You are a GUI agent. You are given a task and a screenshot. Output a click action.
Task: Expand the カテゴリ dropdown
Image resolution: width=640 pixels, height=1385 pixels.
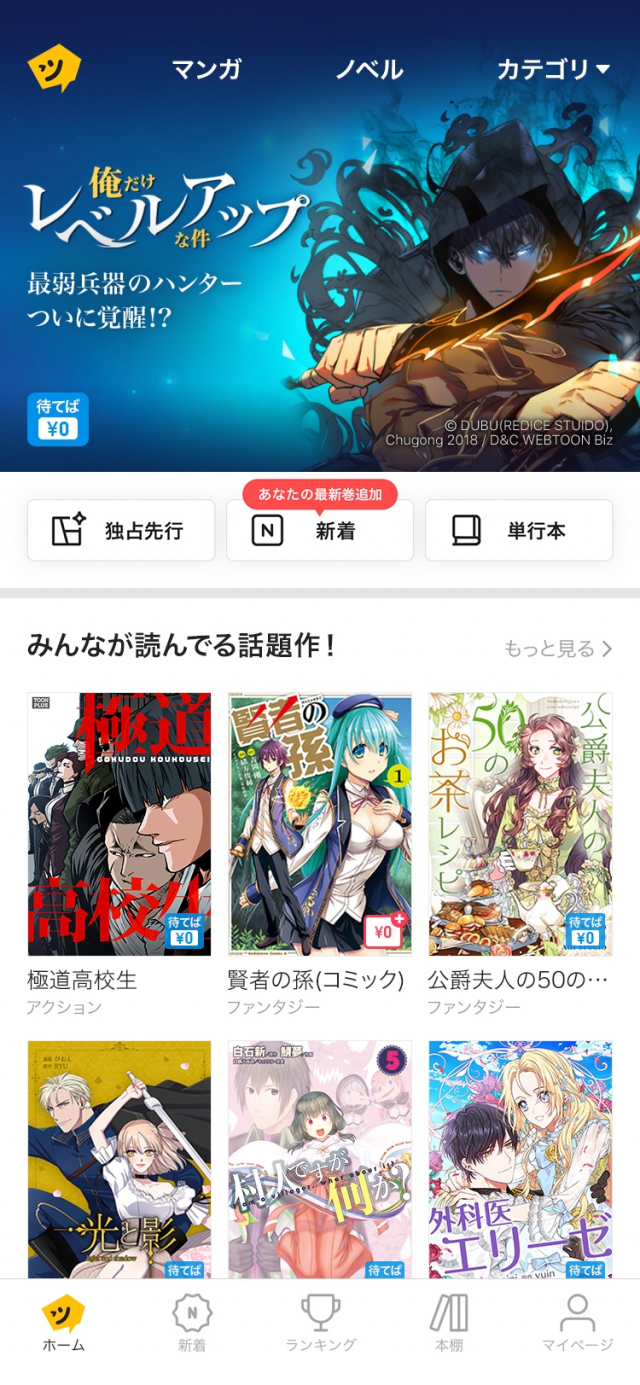[x=553, y=69]
